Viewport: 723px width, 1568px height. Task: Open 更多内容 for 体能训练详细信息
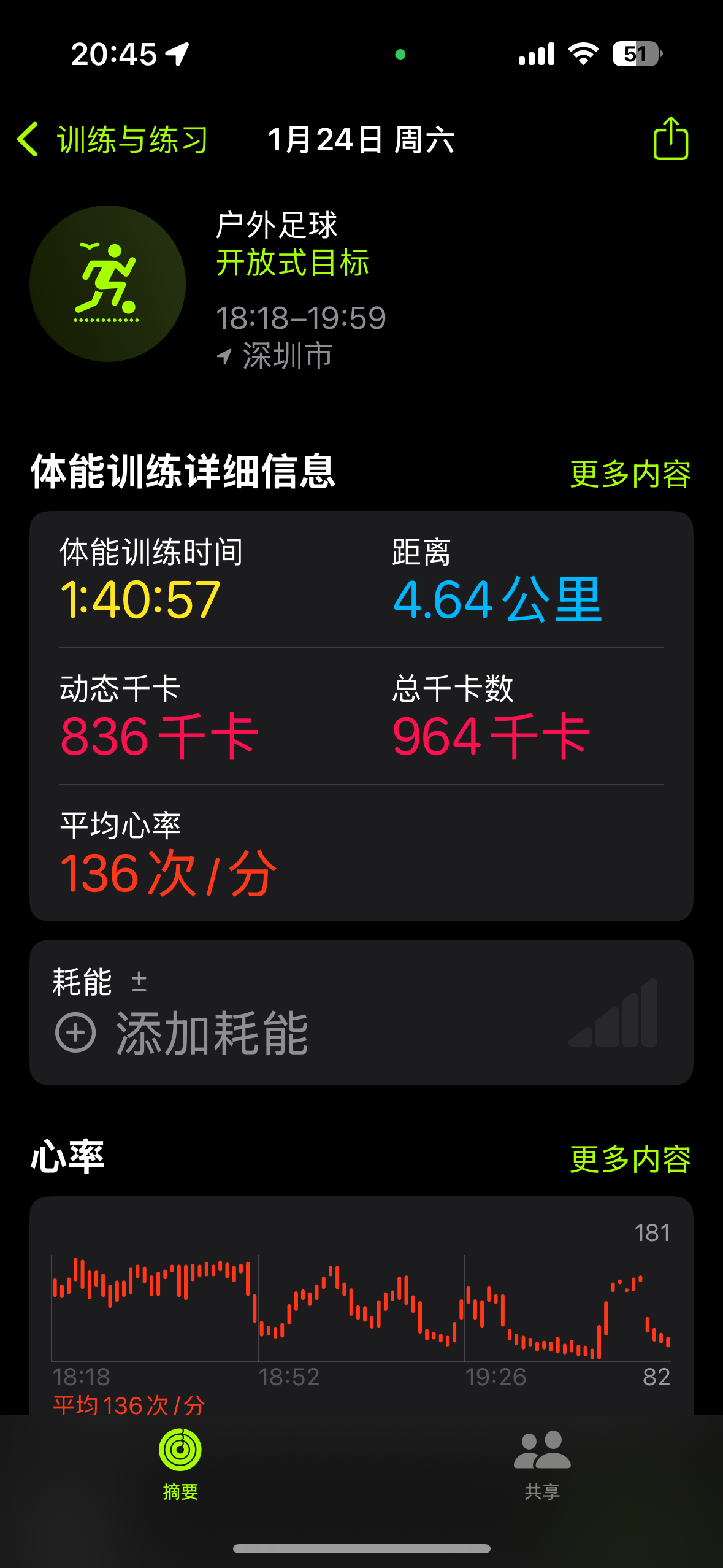point(630,474)
